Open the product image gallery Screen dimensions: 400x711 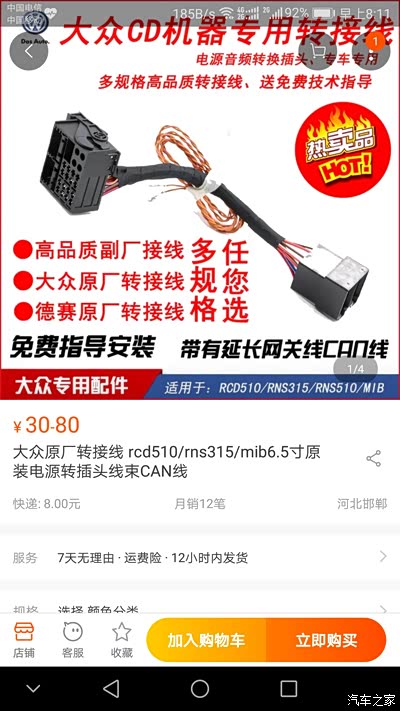(200, 209)
